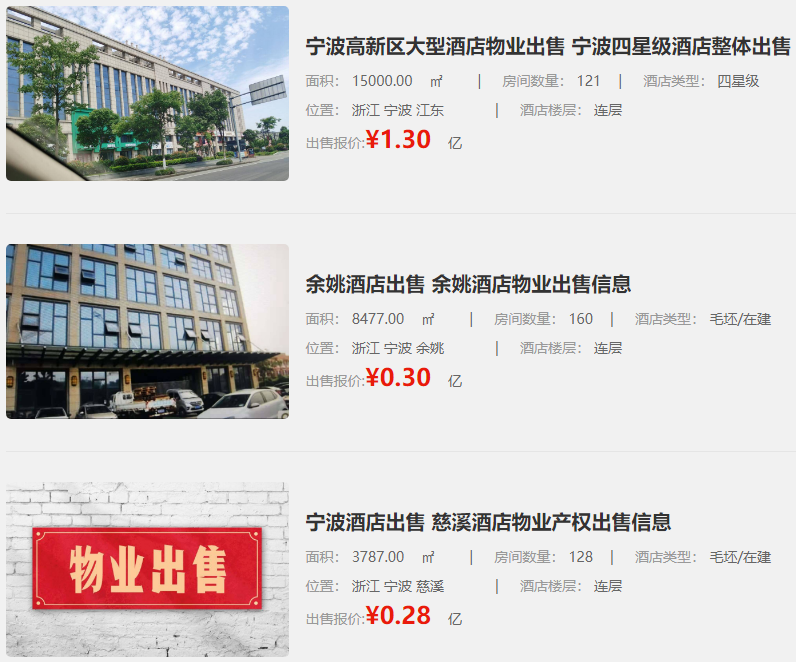
Task: Tap the photo of 宁波高新区 hotel building
Action: tap(147, 93)
